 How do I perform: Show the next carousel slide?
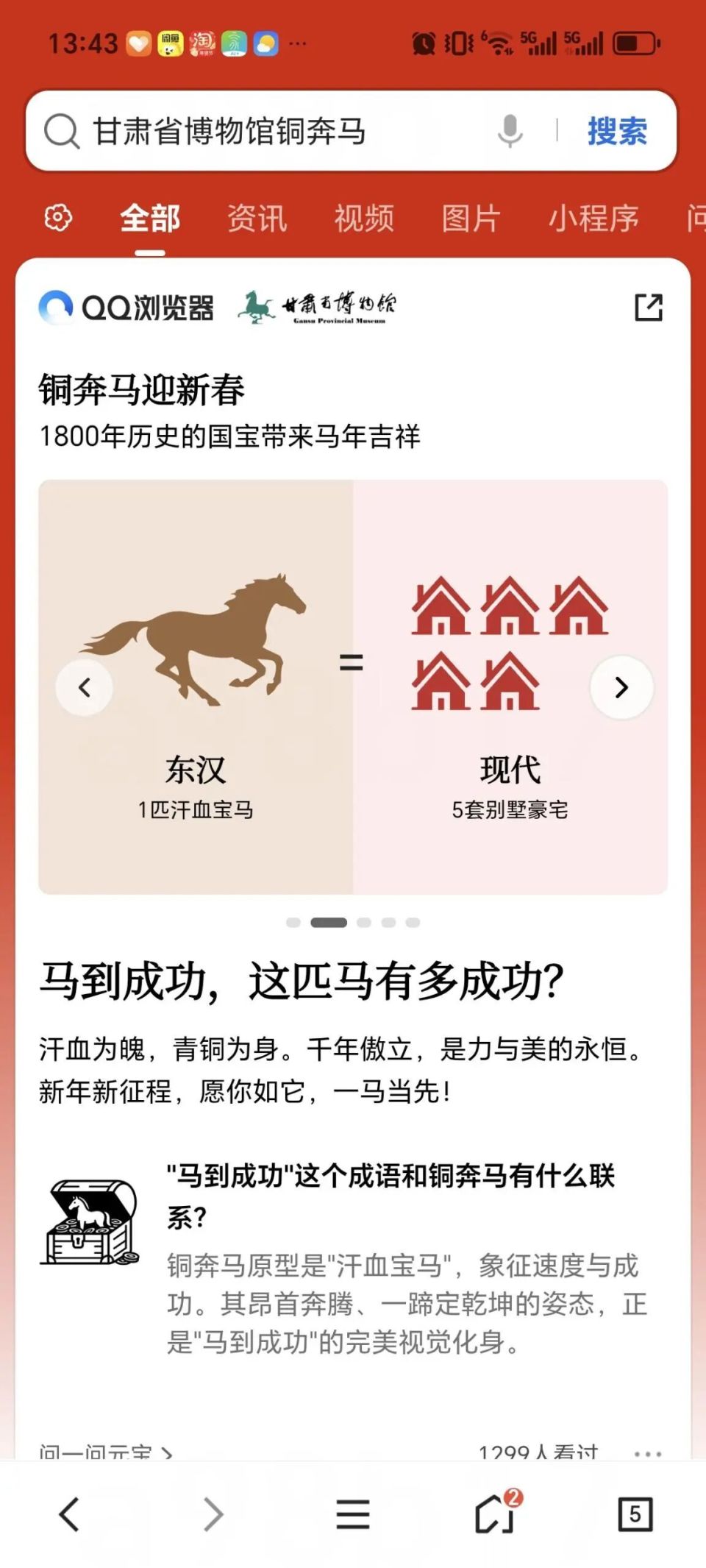coord(621,687)
